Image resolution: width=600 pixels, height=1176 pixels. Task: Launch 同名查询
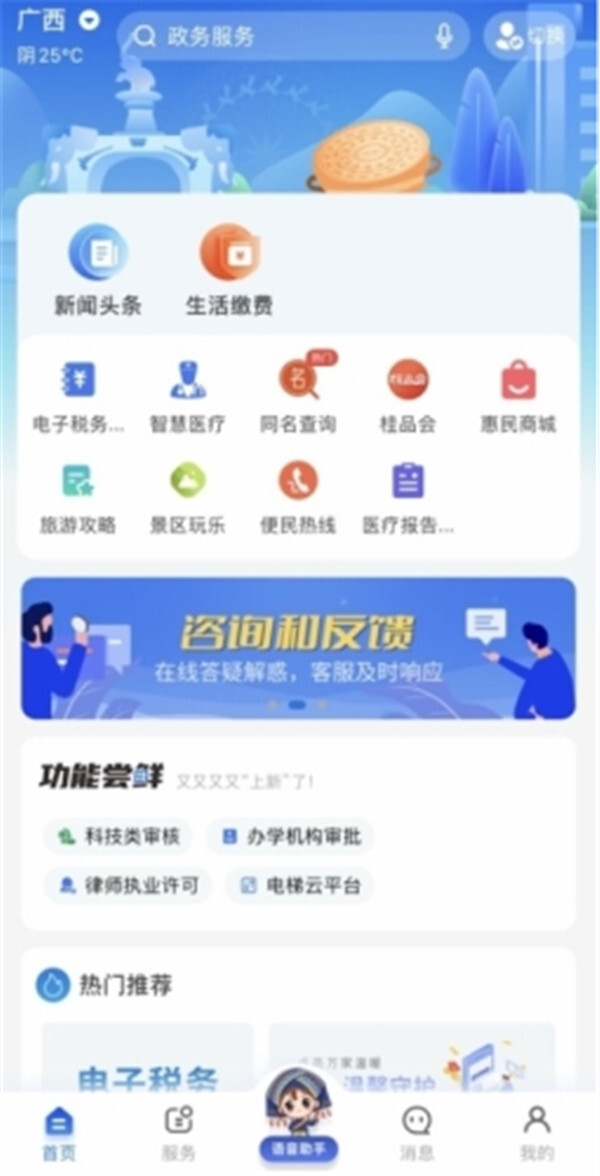(x=298, y=396)
